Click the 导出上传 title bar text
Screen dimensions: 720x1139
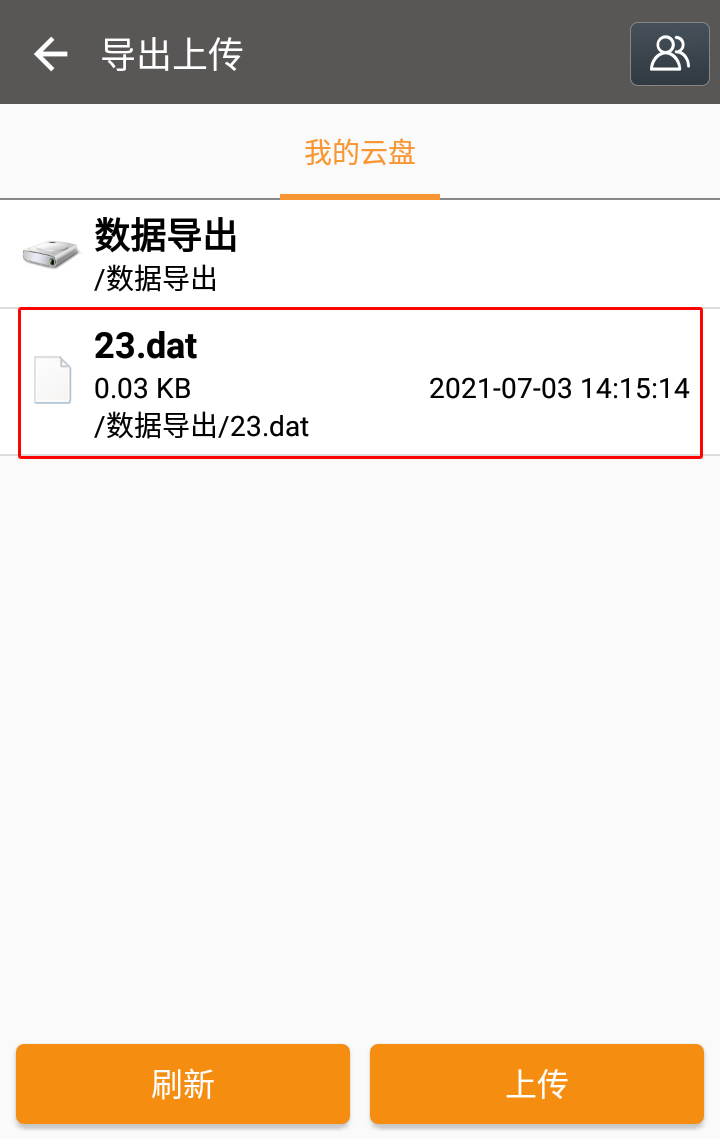tap(171, 54)
